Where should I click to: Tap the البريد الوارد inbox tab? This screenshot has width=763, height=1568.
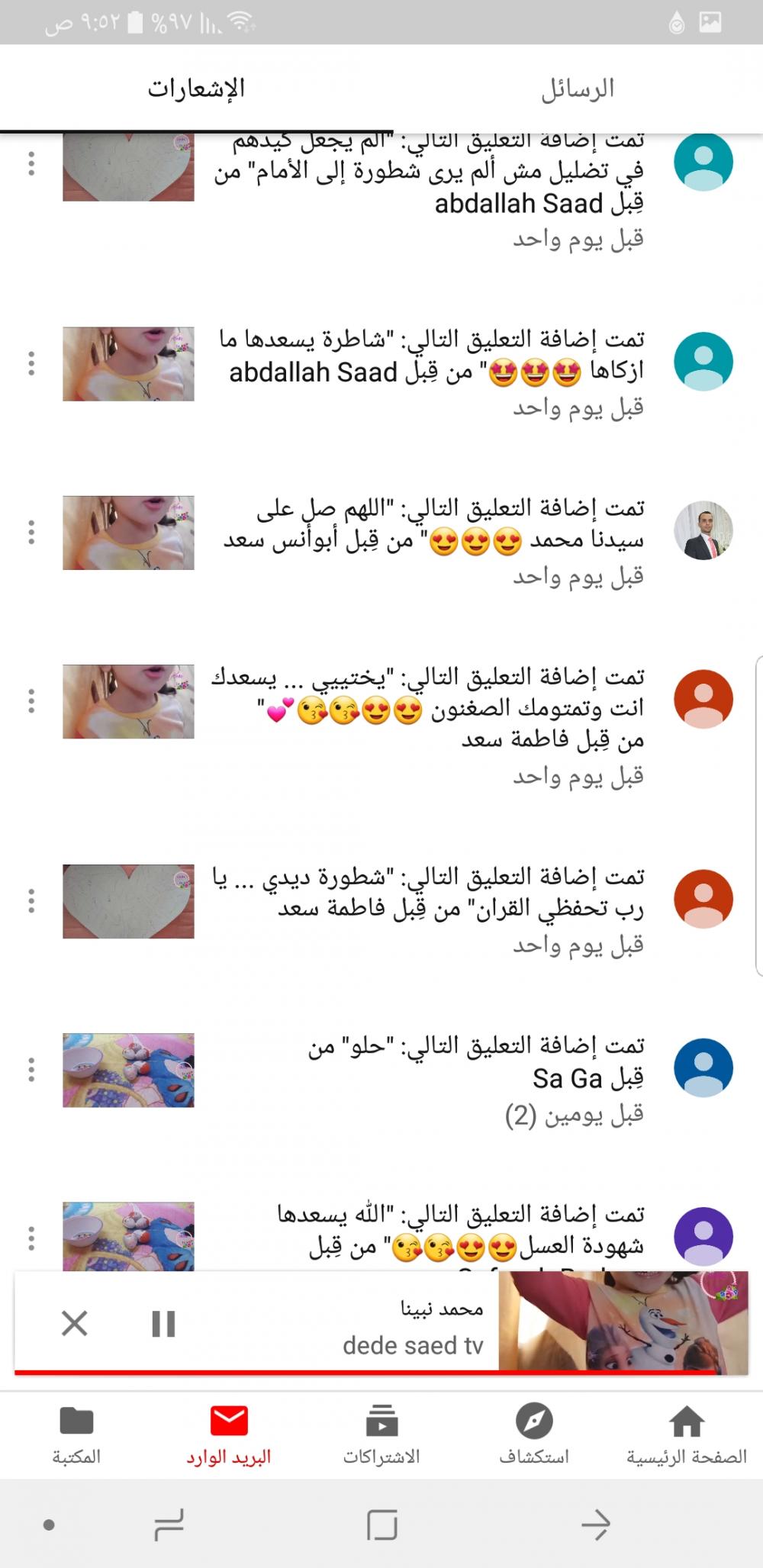[229, 1434]
